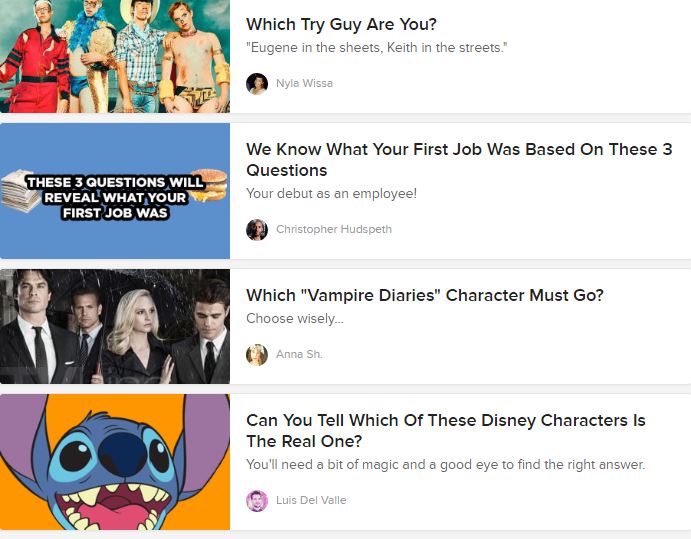Viewport: 691px width, 539px height.
Task: Open the Disney characters real one quiz
Action: pos(446,431)
